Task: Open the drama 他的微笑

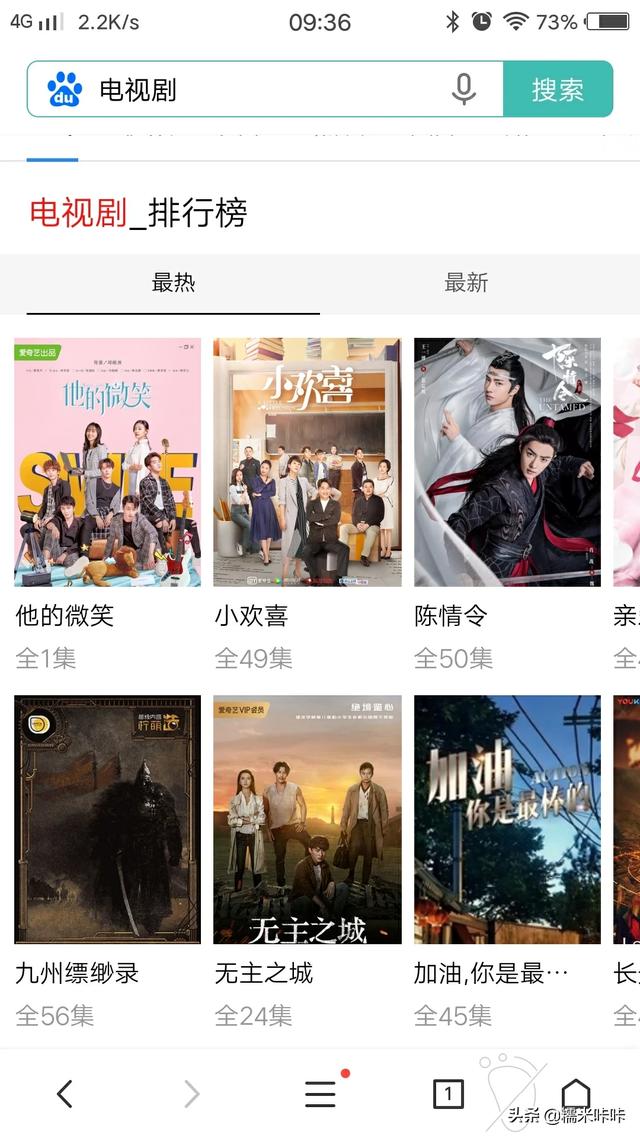Action: pyautogui.click(x=107, y=462)
